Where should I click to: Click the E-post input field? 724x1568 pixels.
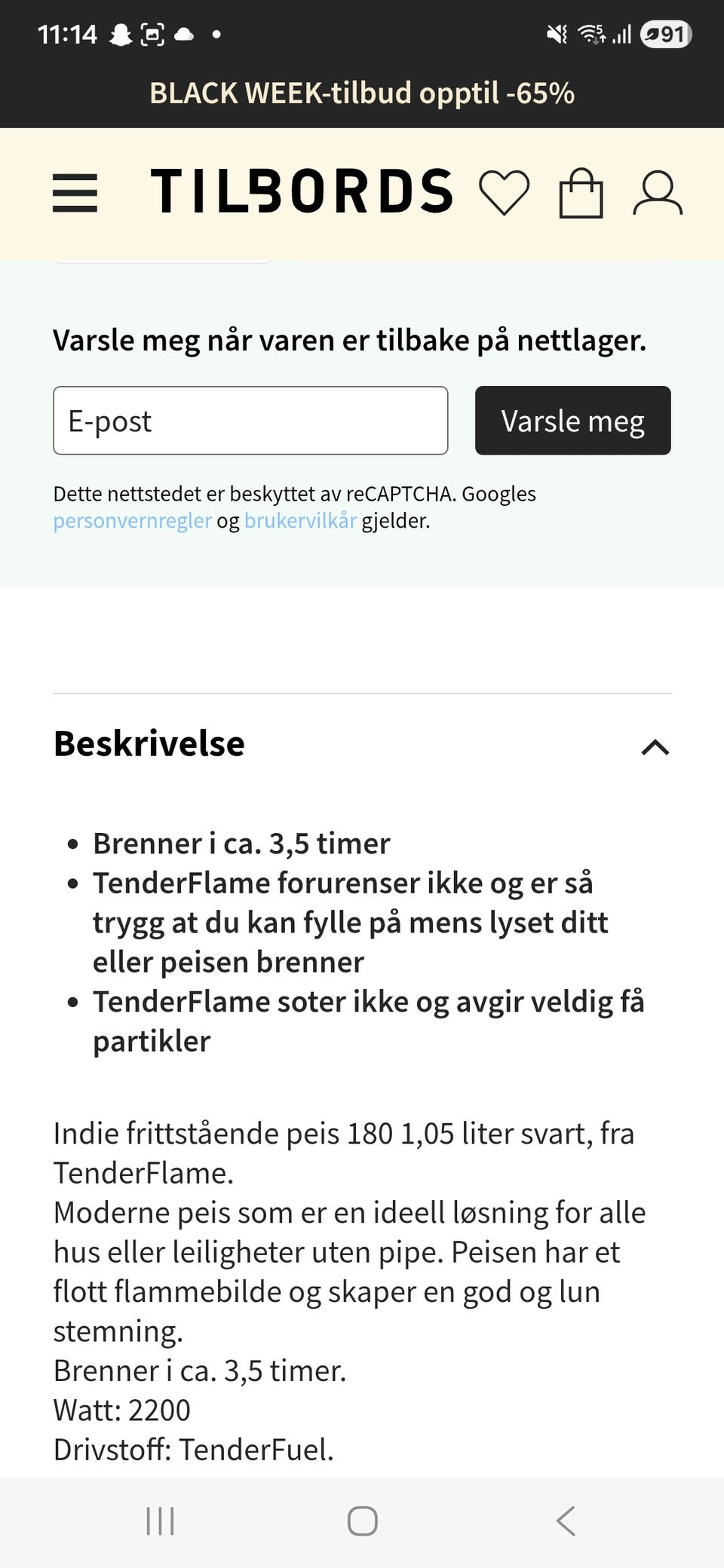tap(250, 421)
